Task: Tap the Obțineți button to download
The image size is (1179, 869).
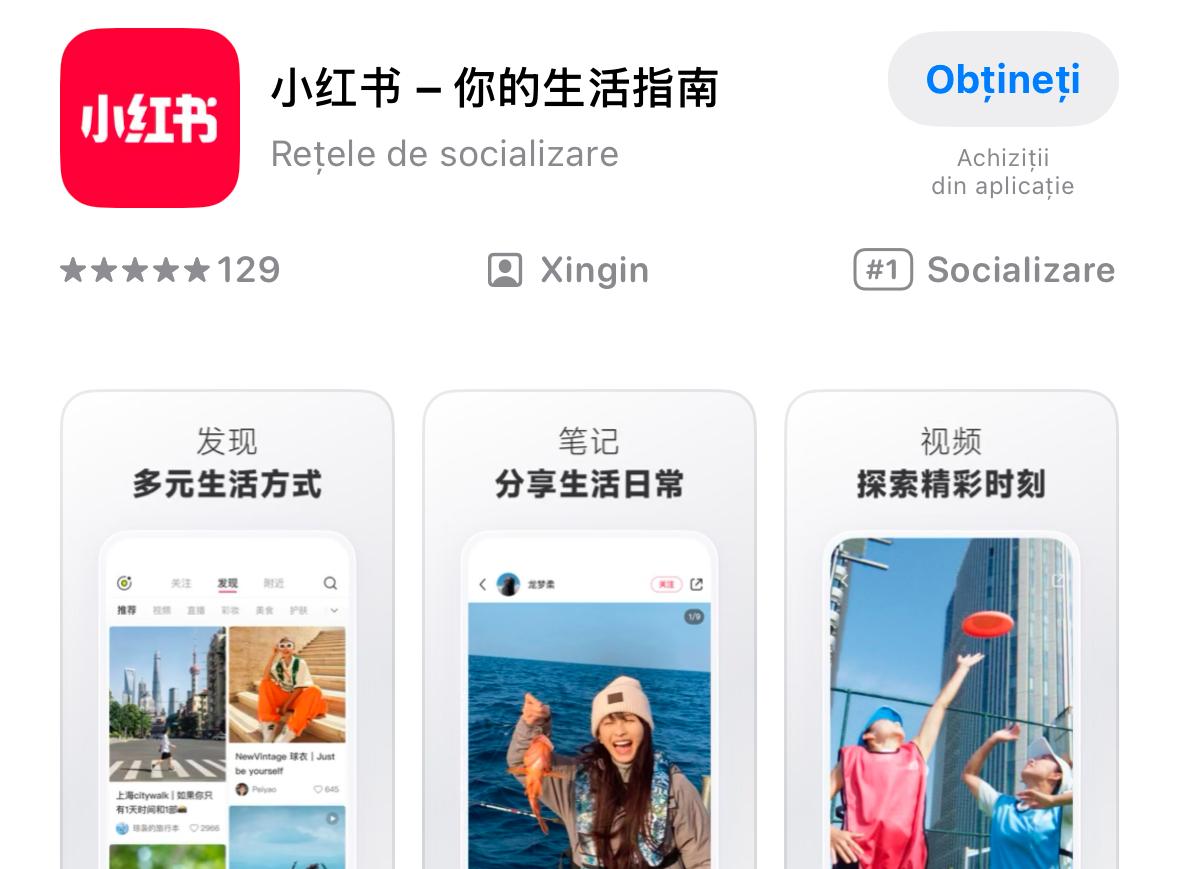Action: (x=1002, y=80)
